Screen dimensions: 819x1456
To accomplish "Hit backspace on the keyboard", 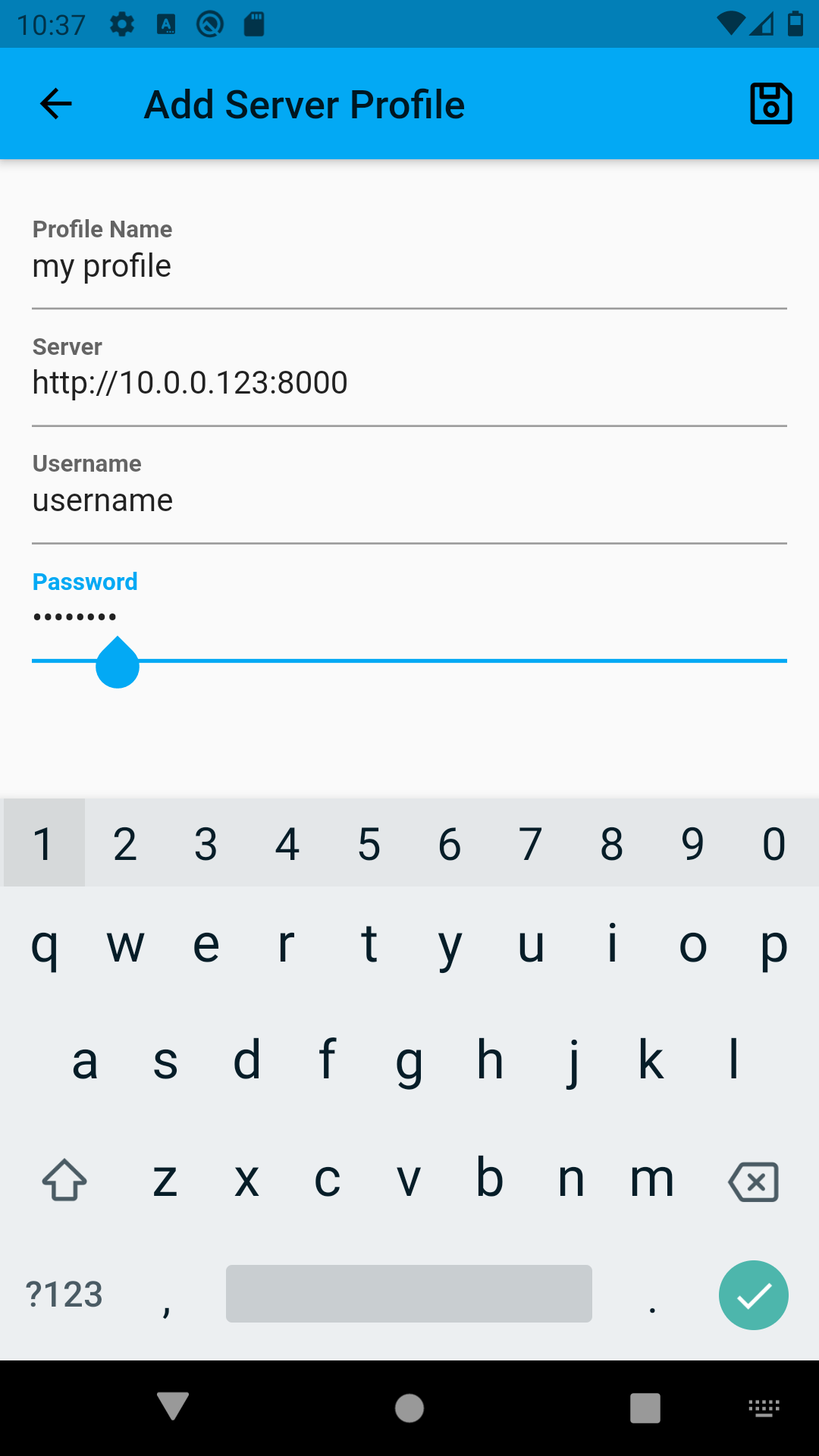I will point(753,1181).
